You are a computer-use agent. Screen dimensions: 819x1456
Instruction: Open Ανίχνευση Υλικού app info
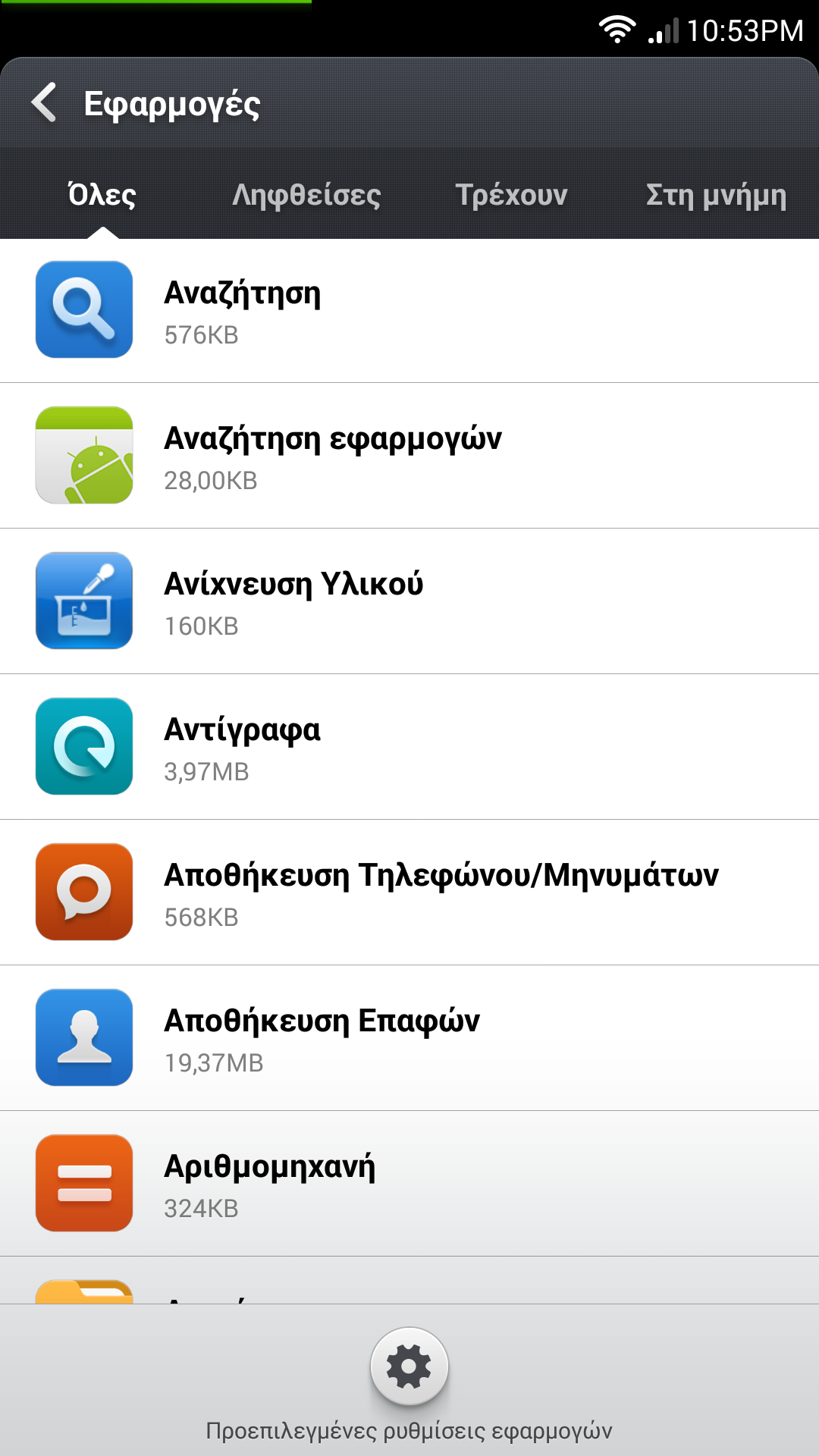click(409, 601)
